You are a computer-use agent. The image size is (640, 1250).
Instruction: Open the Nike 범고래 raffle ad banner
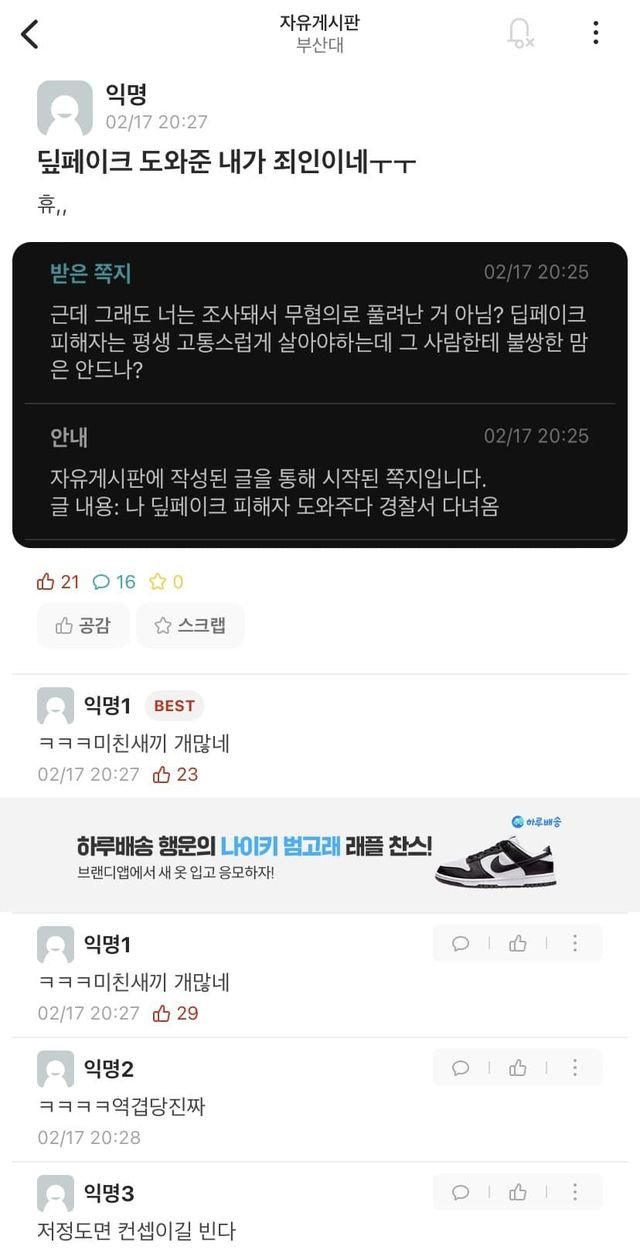click(x=320, y=855)
